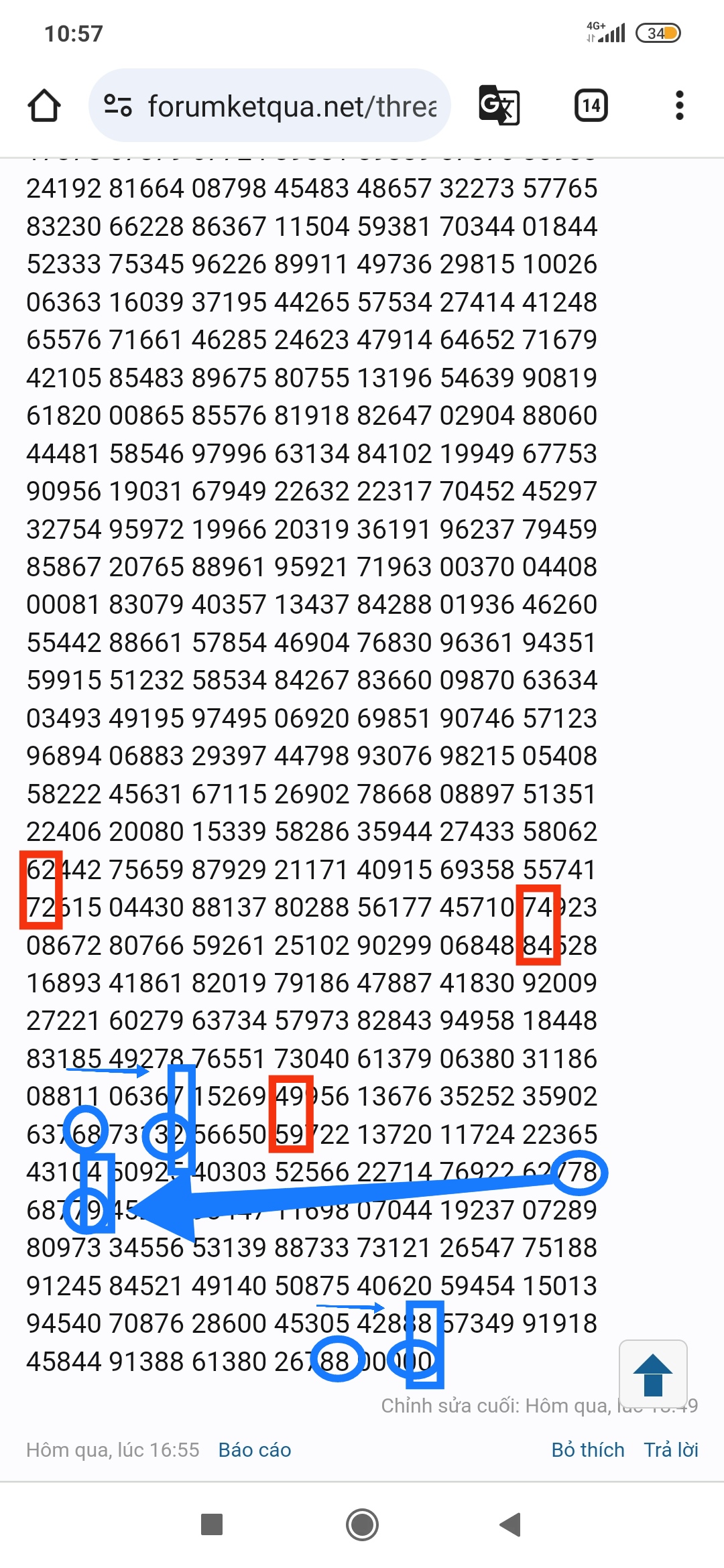Report this post via Báo cáo
The image size is (724, 1568).
coord(255,1450)
